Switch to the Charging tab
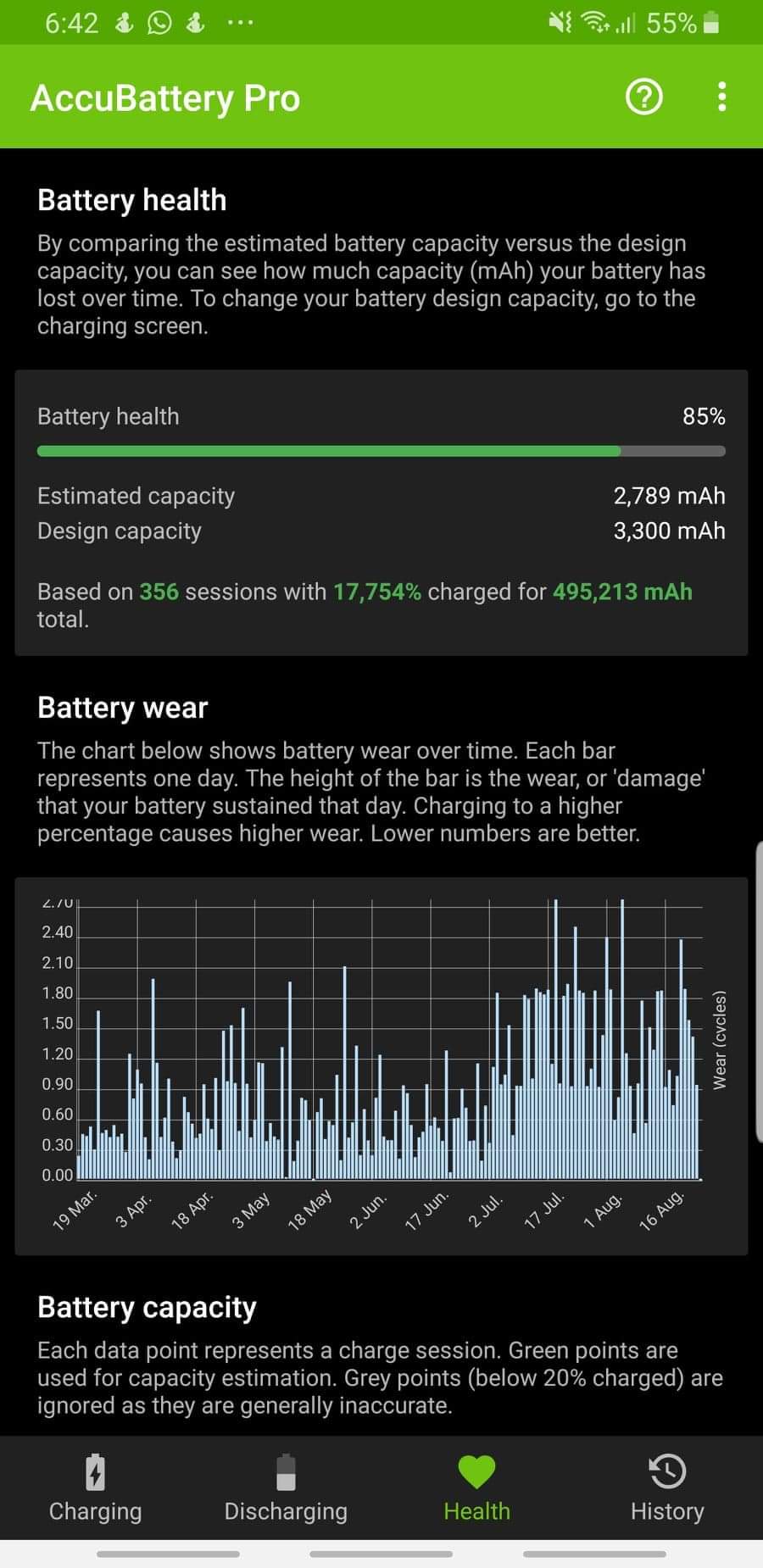The height and width of the screenshot is (1568, 763). click(x=95, y=1488)
